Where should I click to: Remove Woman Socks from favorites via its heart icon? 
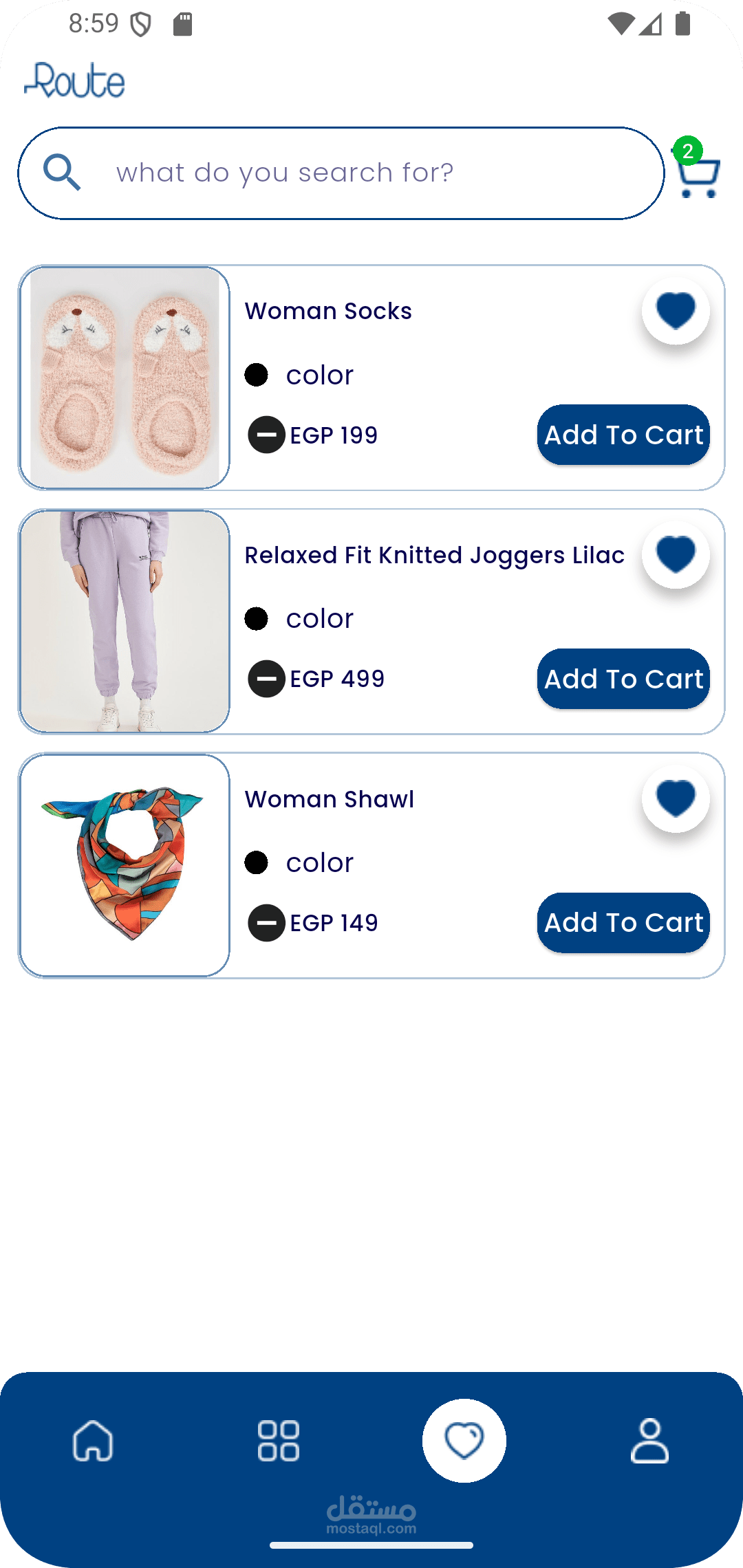click(676, 311)
